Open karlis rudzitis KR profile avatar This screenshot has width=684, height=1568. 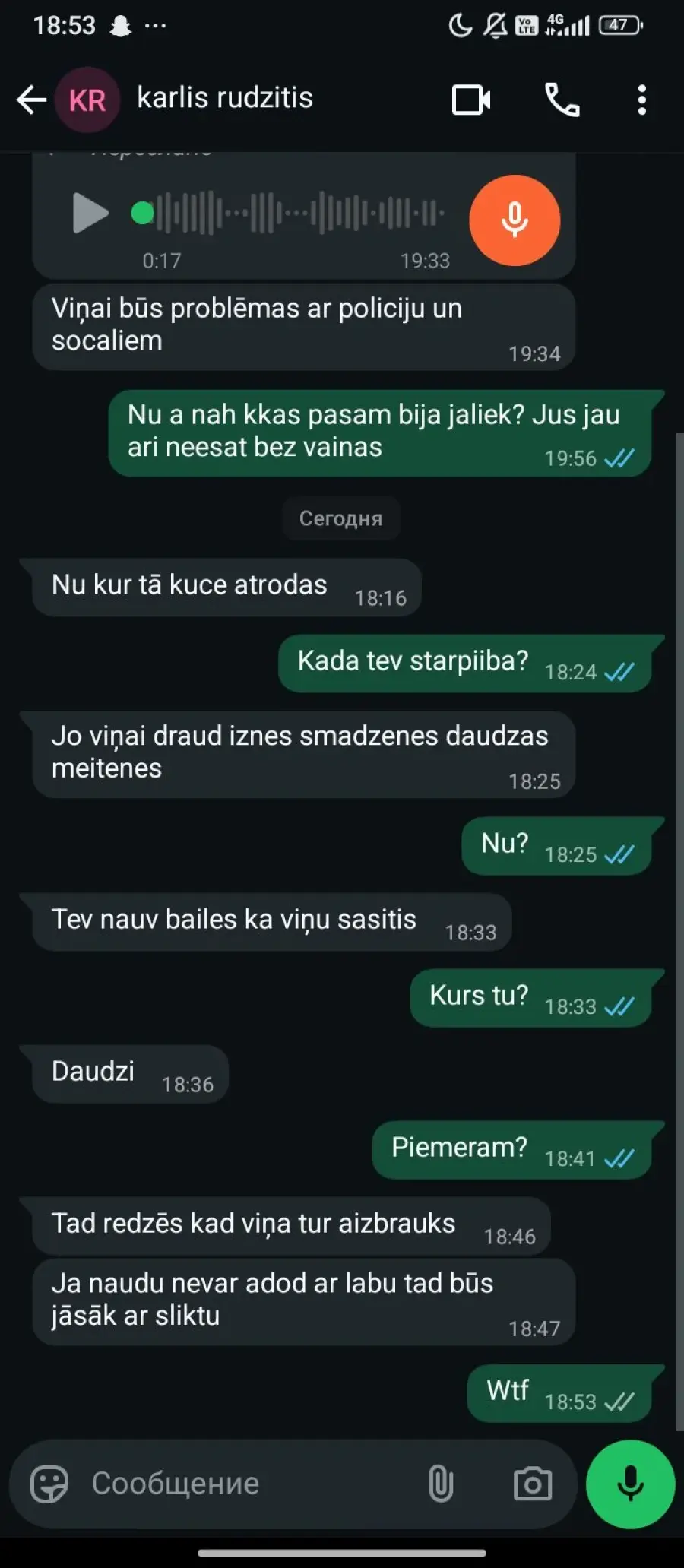(x=87, y=100)
